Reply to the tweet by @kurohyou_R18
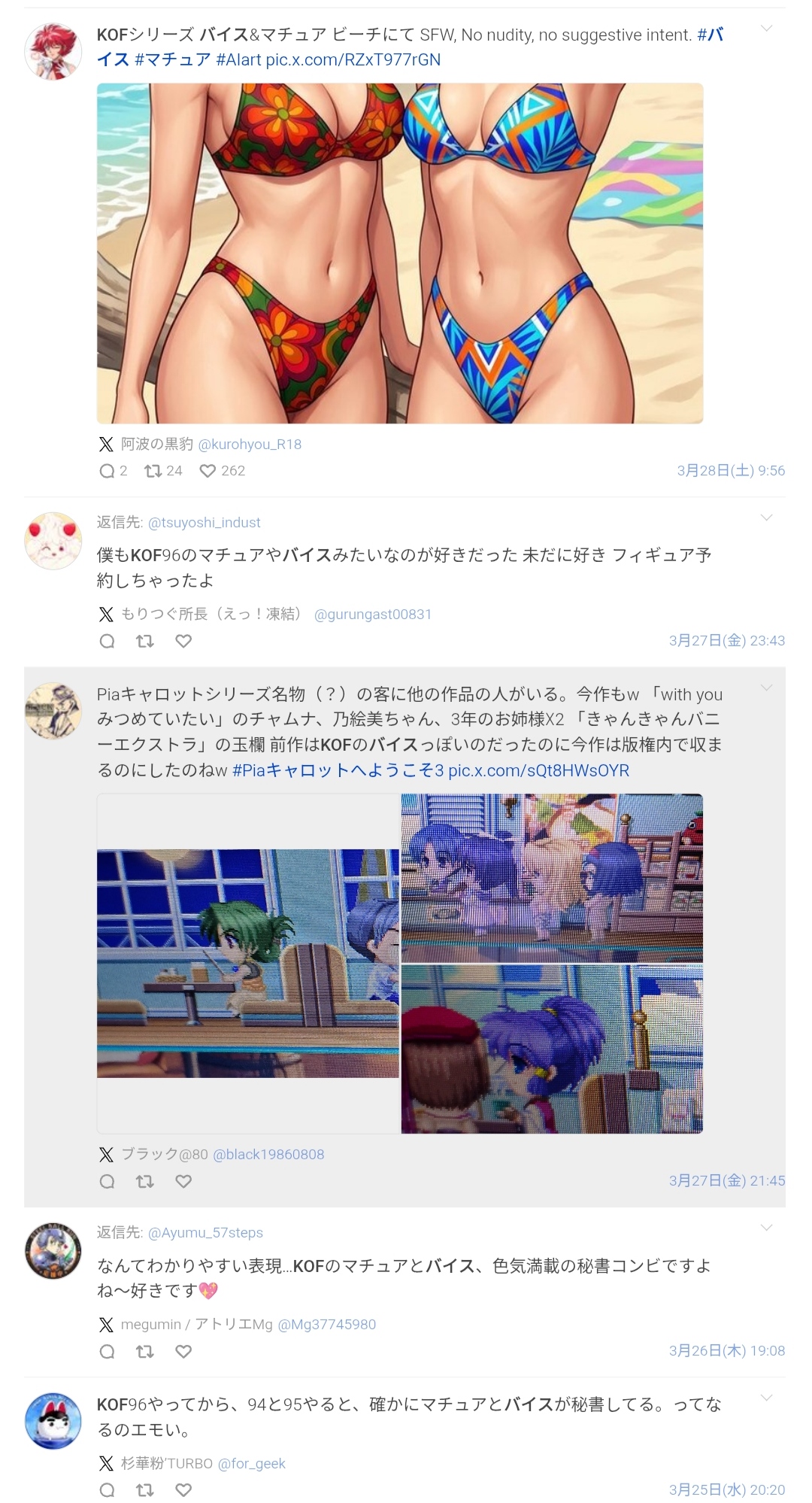812x1503 pixels. [107, 471]
